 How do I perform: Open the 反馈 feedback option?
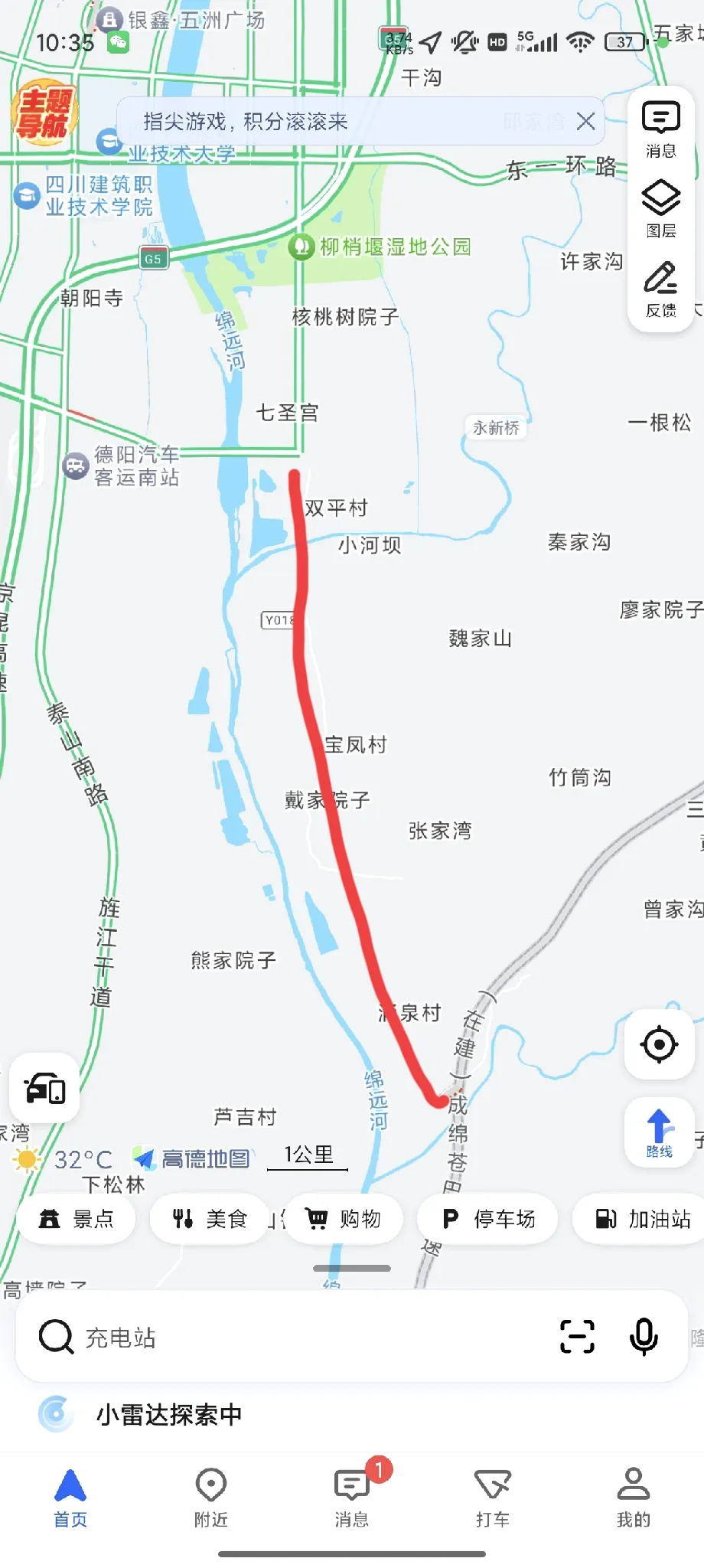coord(660,289)
